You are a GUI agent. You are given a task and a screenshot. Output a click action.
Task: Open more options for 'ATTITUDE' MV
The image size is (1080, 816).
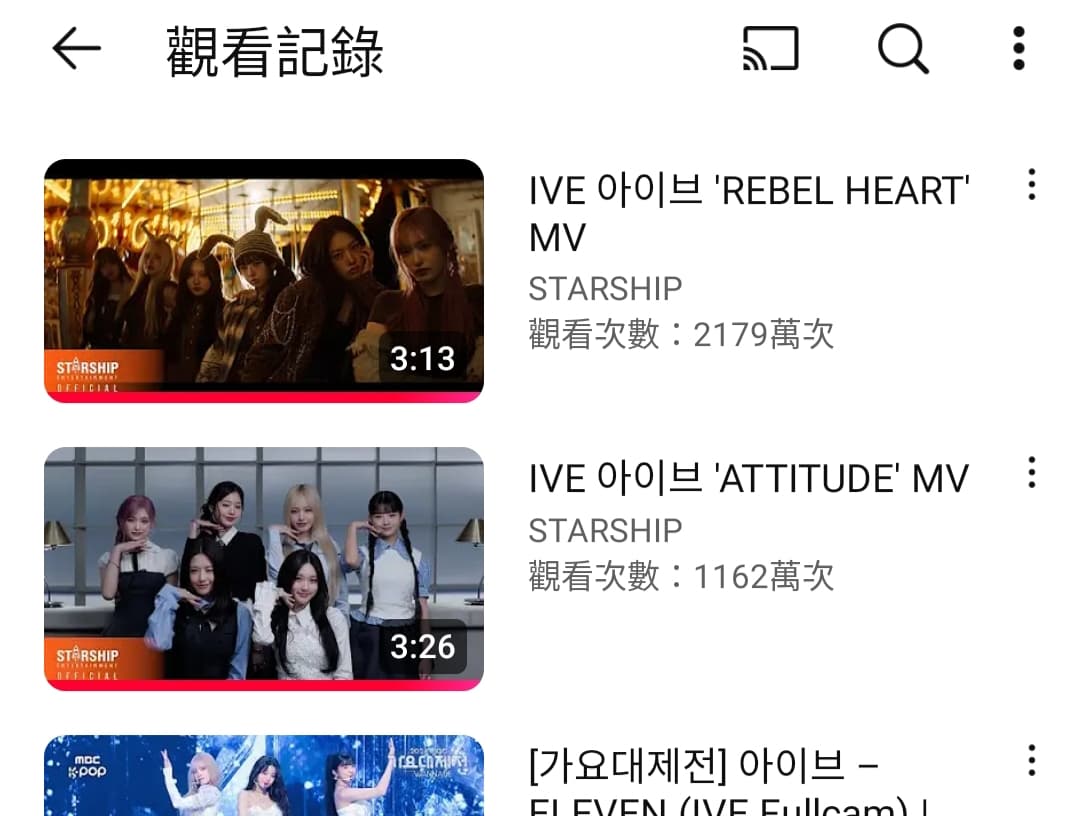tap(1031, 473)
